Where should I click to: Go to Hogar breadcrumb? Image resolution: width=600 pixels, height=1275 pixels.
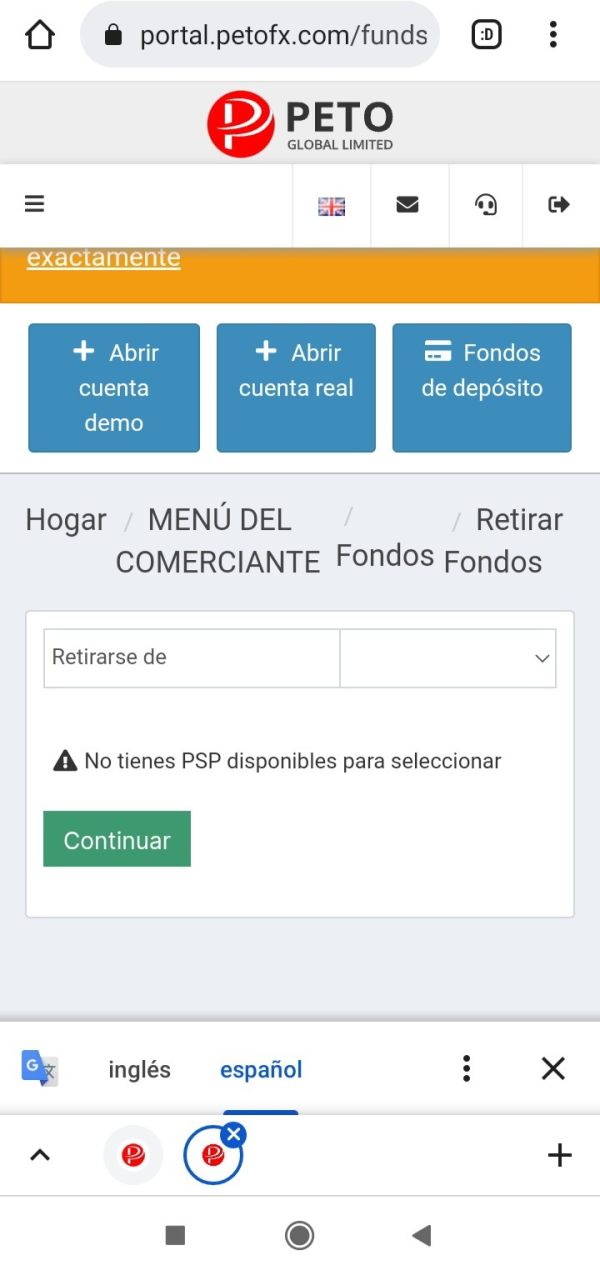tap(66, 520)
